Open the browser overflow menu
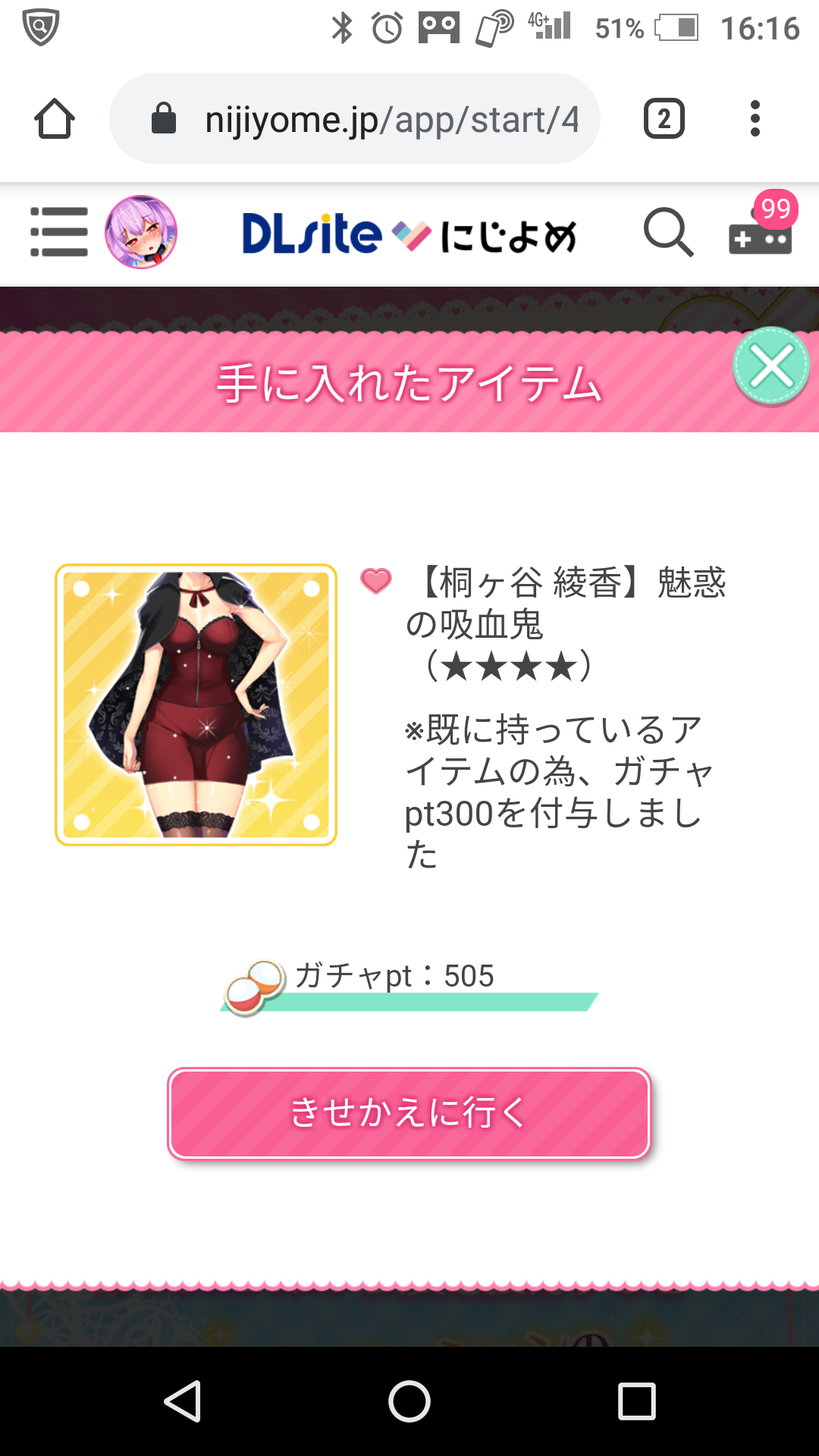Image resolution: width=819 pixels, height=1456 pixels. 755,119
